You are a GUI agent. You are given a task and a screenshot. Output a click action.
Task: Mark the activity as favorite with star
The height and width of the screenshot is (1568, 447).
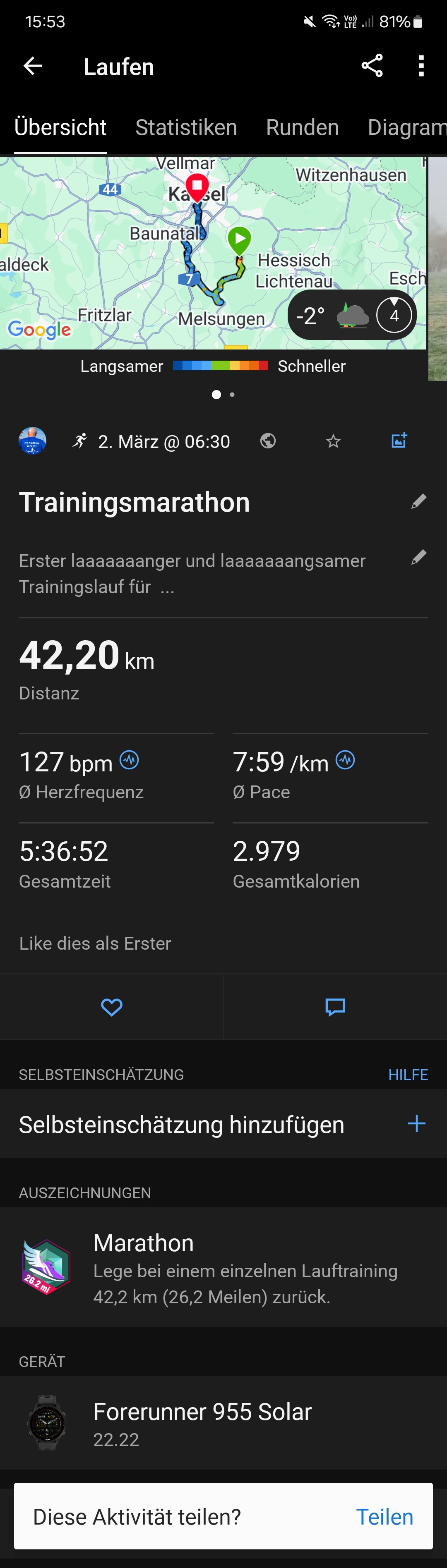[333, 440]
